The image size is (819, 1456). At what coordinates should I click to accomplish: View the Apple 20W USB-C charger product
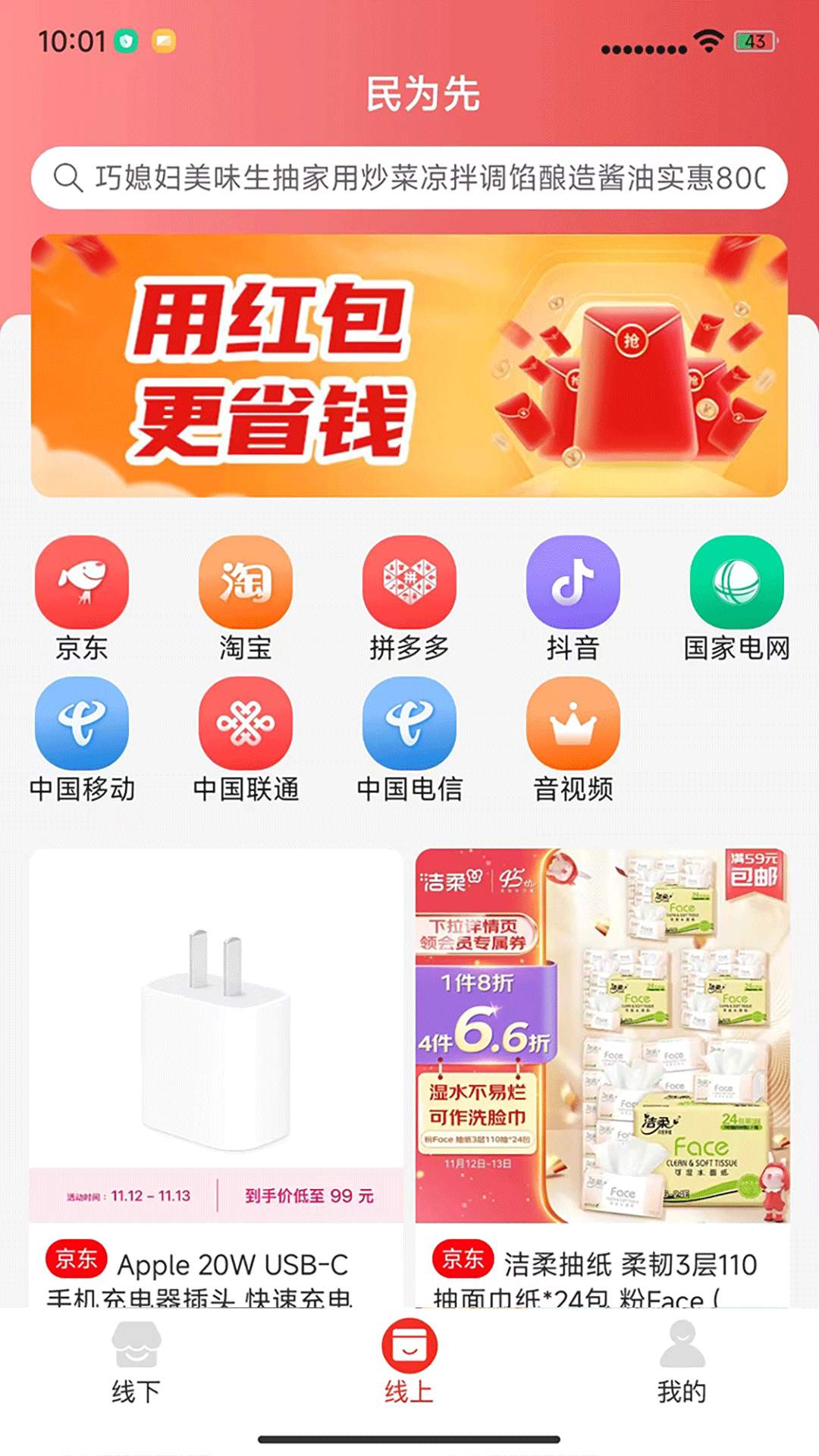click(216, 1077)
